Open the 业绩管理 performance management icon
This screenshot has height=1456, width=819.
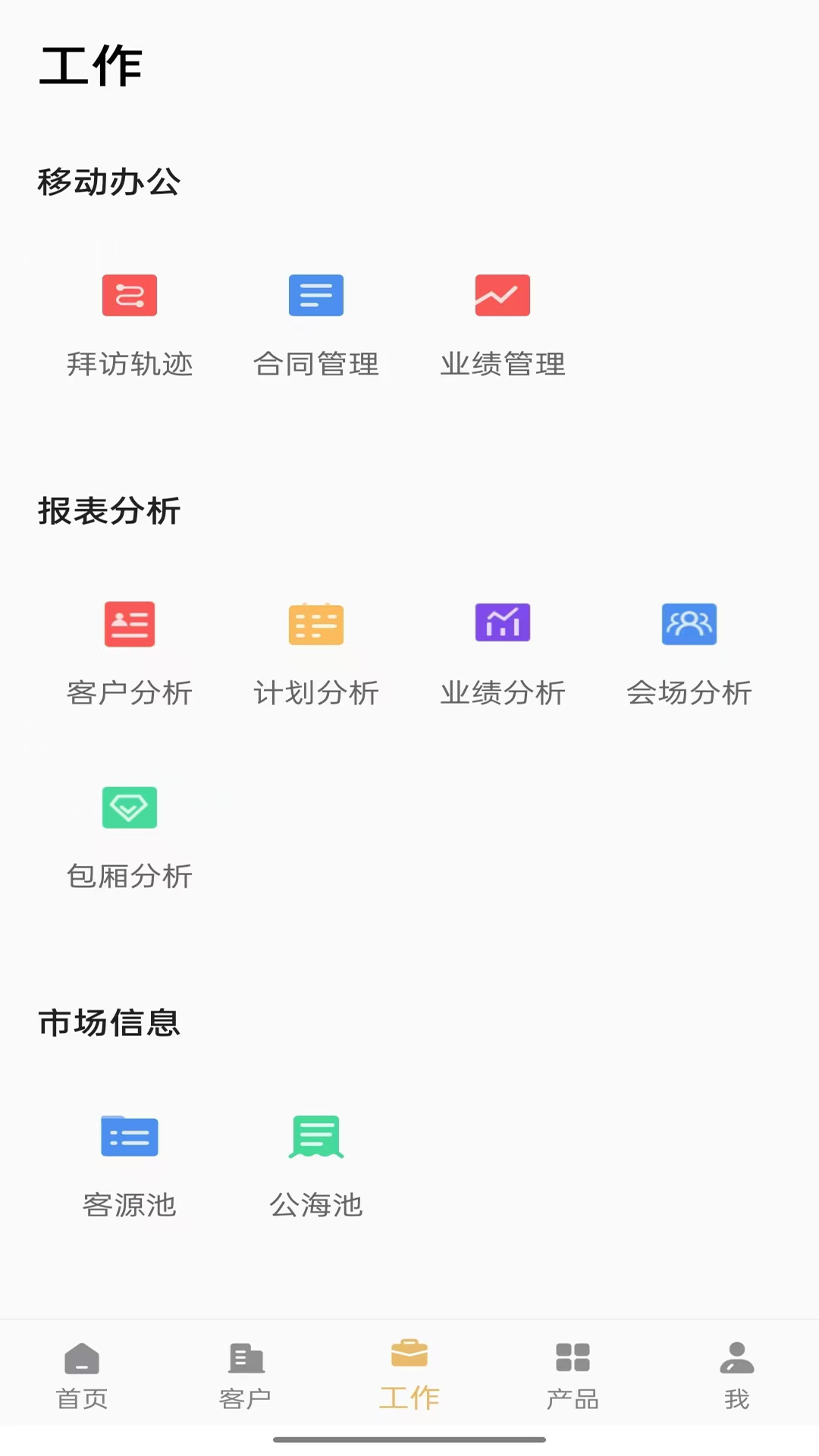coord(502,295)
